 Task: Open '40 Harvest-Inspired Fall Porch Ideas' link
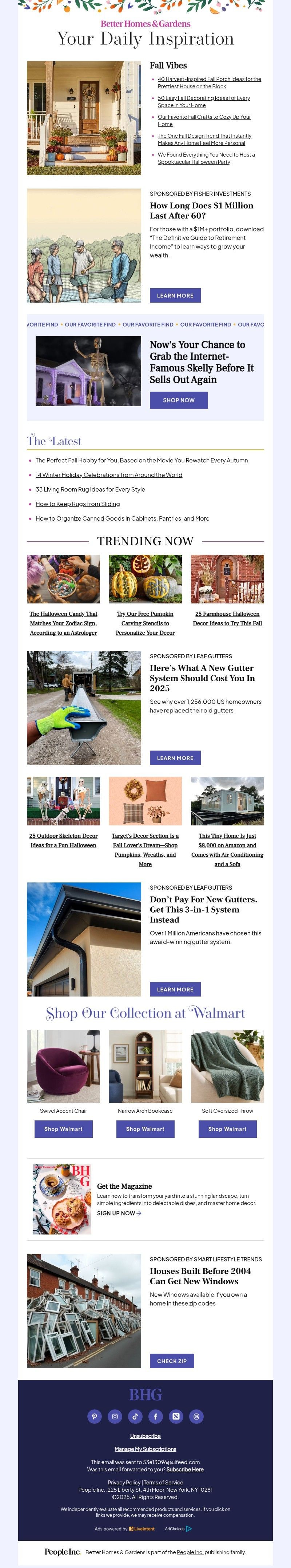pyautogui.click(x=209, y=79)
